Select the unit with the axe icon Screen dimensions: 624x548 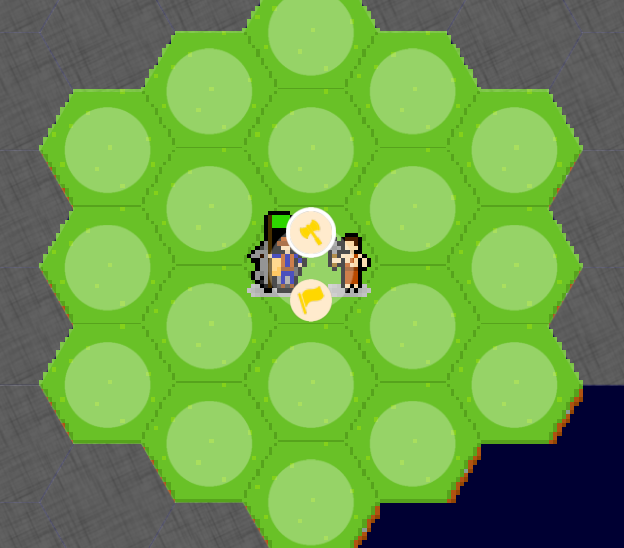click(x=311, y=232)
